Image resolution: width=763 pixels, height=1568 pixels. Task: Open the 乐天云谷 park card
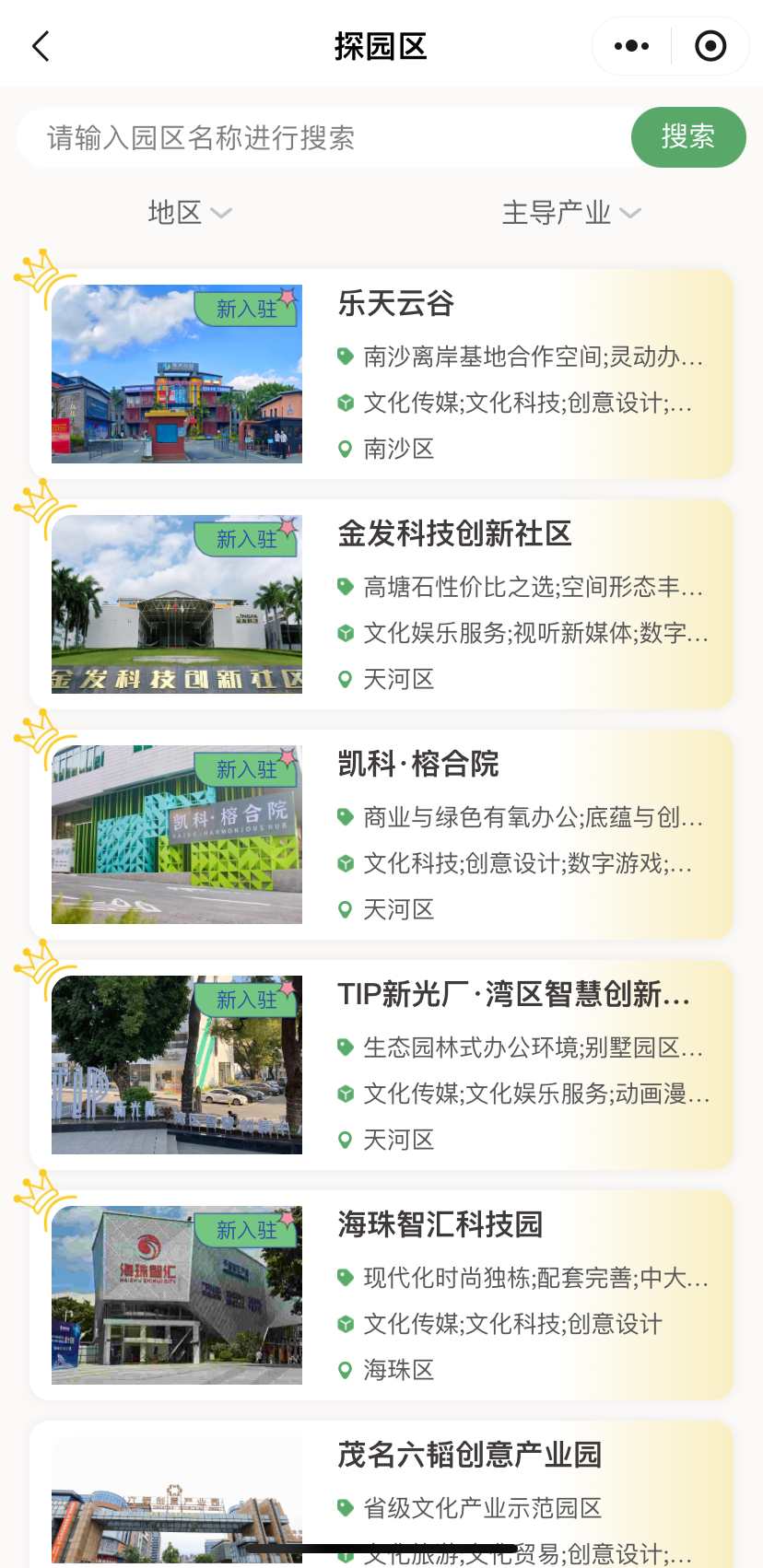pyautogui.click(x=381, y=374)
